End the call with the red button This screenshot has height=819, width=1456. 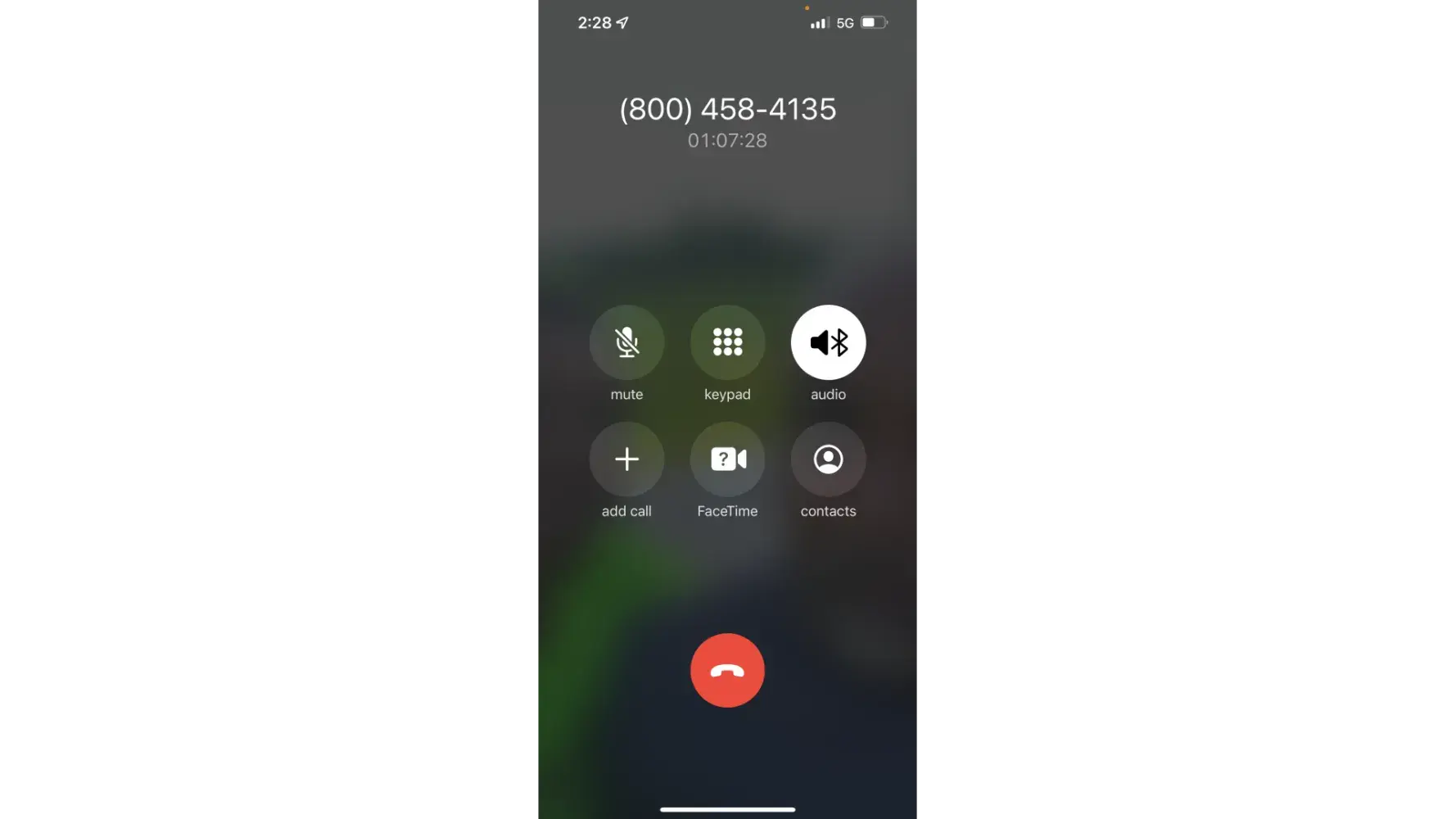pyautogui.click(x=727, y=670)
